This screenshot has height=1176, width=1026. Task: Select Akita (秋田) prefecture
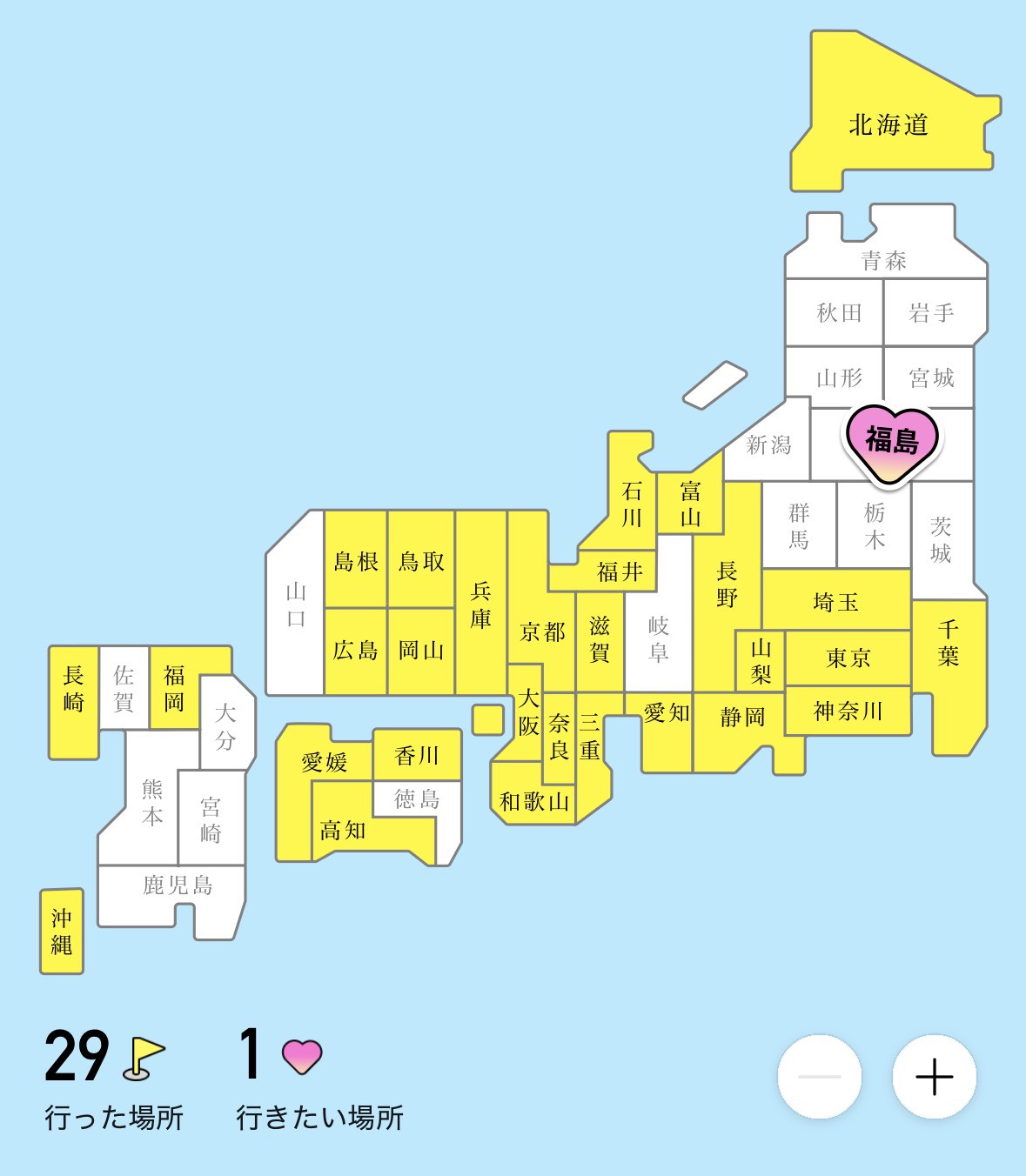[837, 312]
